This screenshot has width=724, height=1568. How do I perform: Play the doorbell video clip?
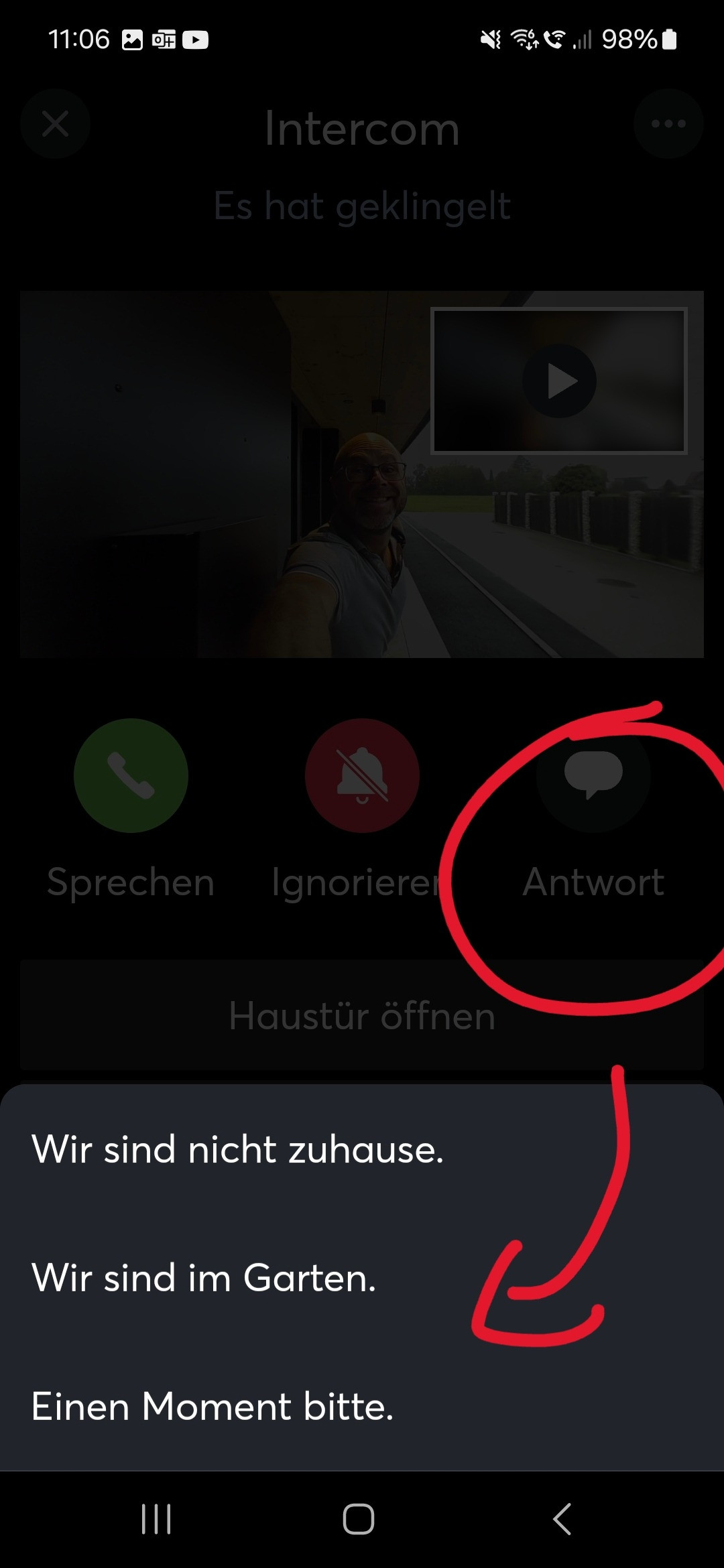[x=560, y=381]
